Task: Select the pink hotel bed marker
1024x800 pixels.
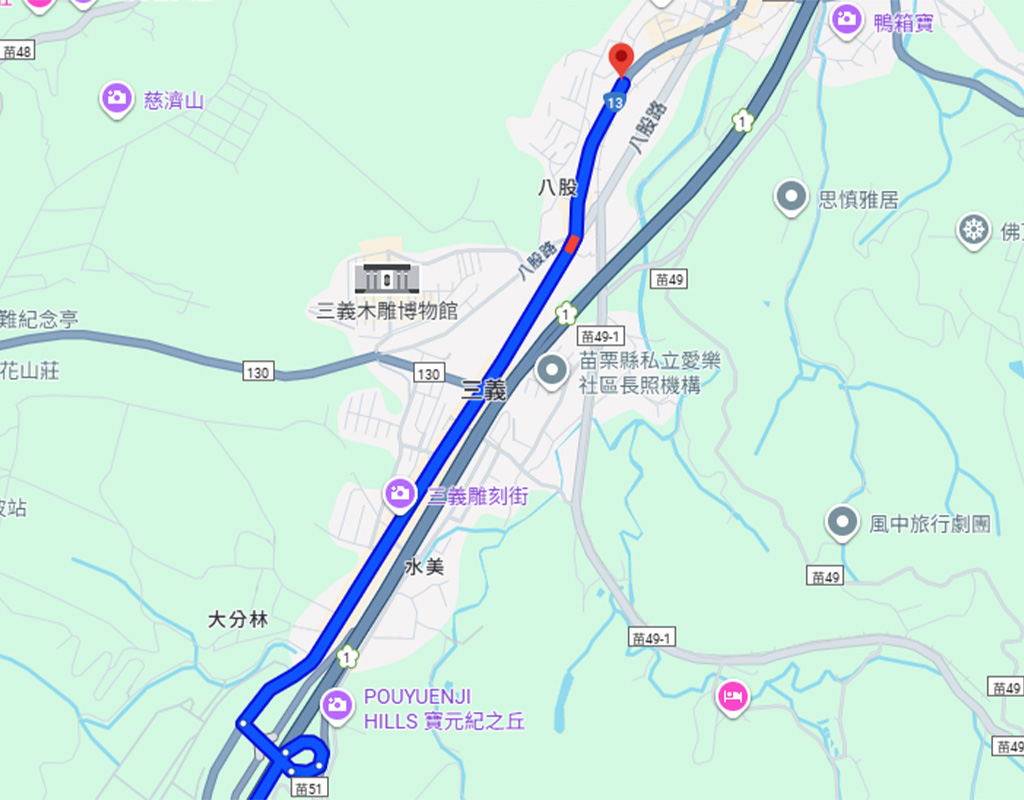Action: [x=733, y=695]
